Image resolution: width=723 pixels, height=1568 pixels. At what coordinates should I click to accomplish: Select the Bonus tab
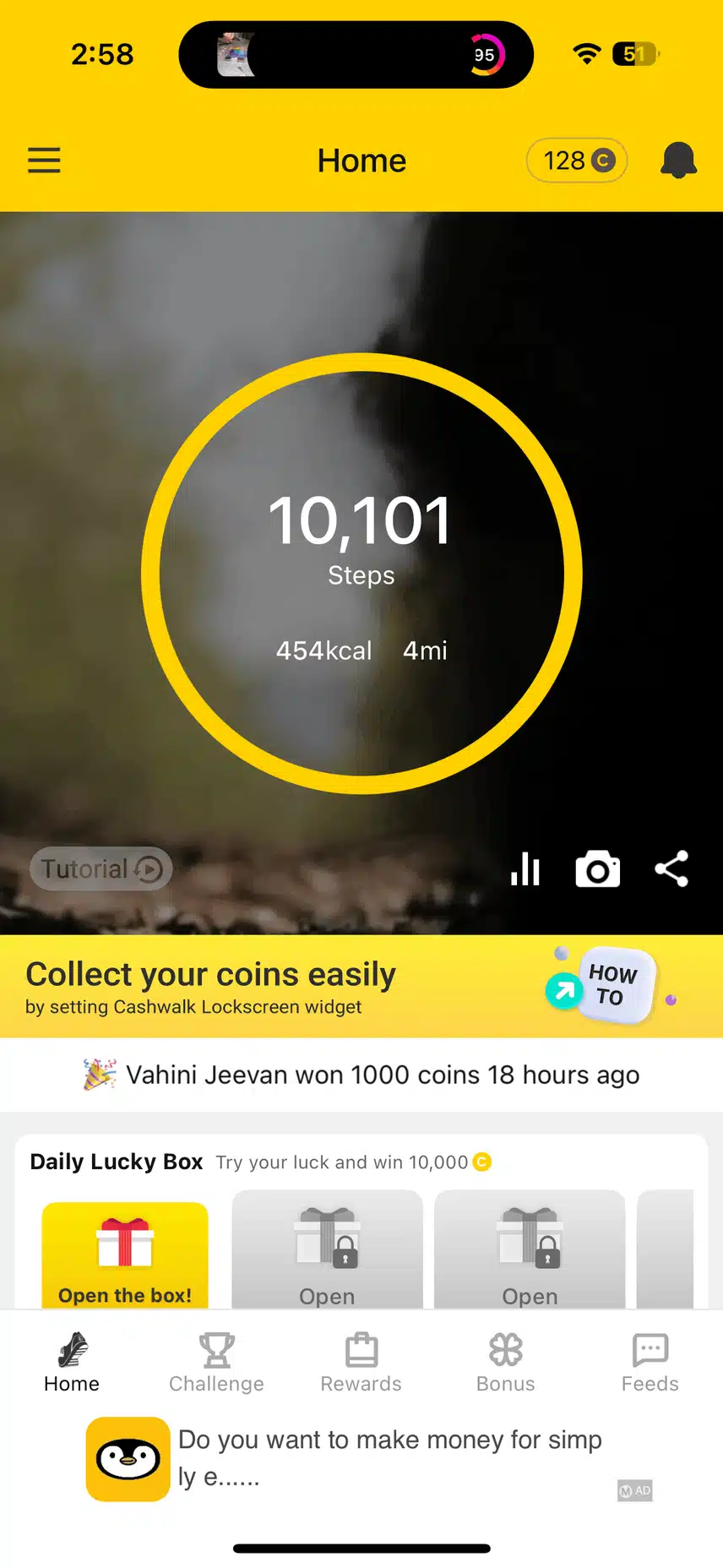click(505, 1362)
